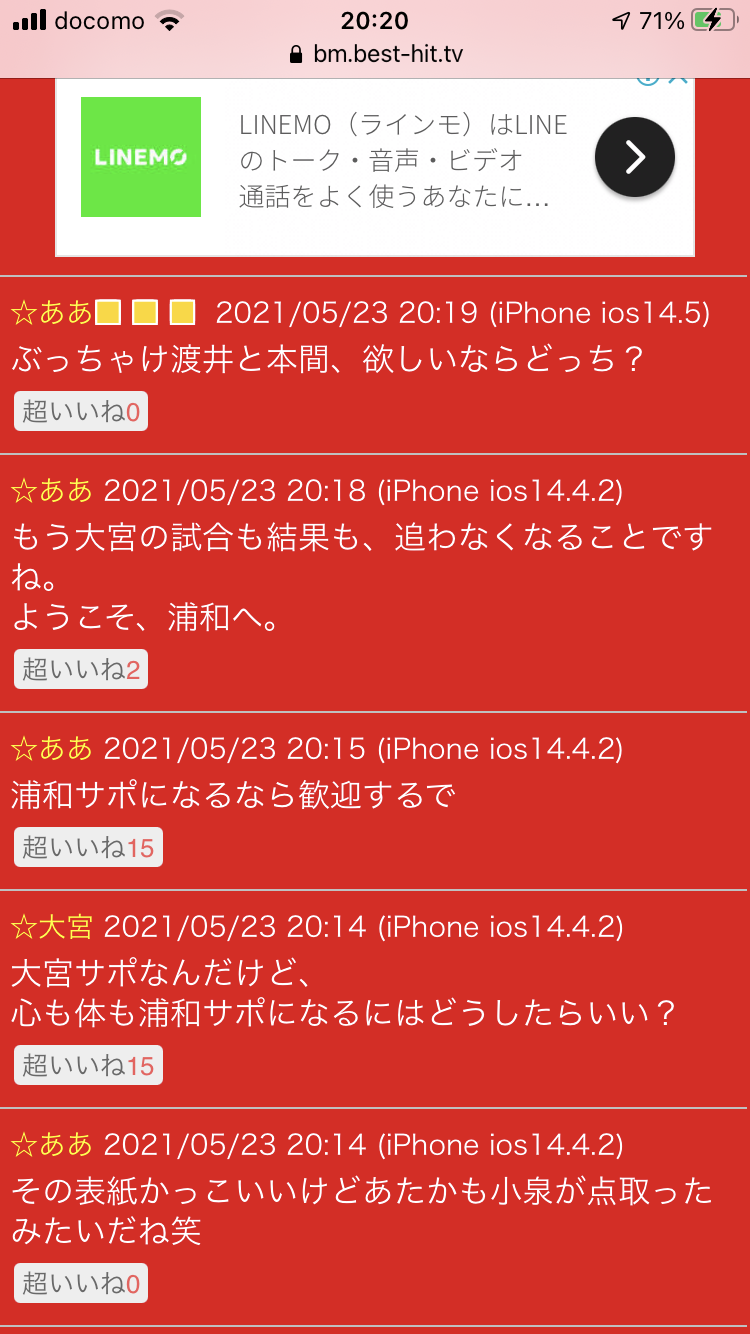Open the LINEMO ad arrow button

tap(635, 157)
